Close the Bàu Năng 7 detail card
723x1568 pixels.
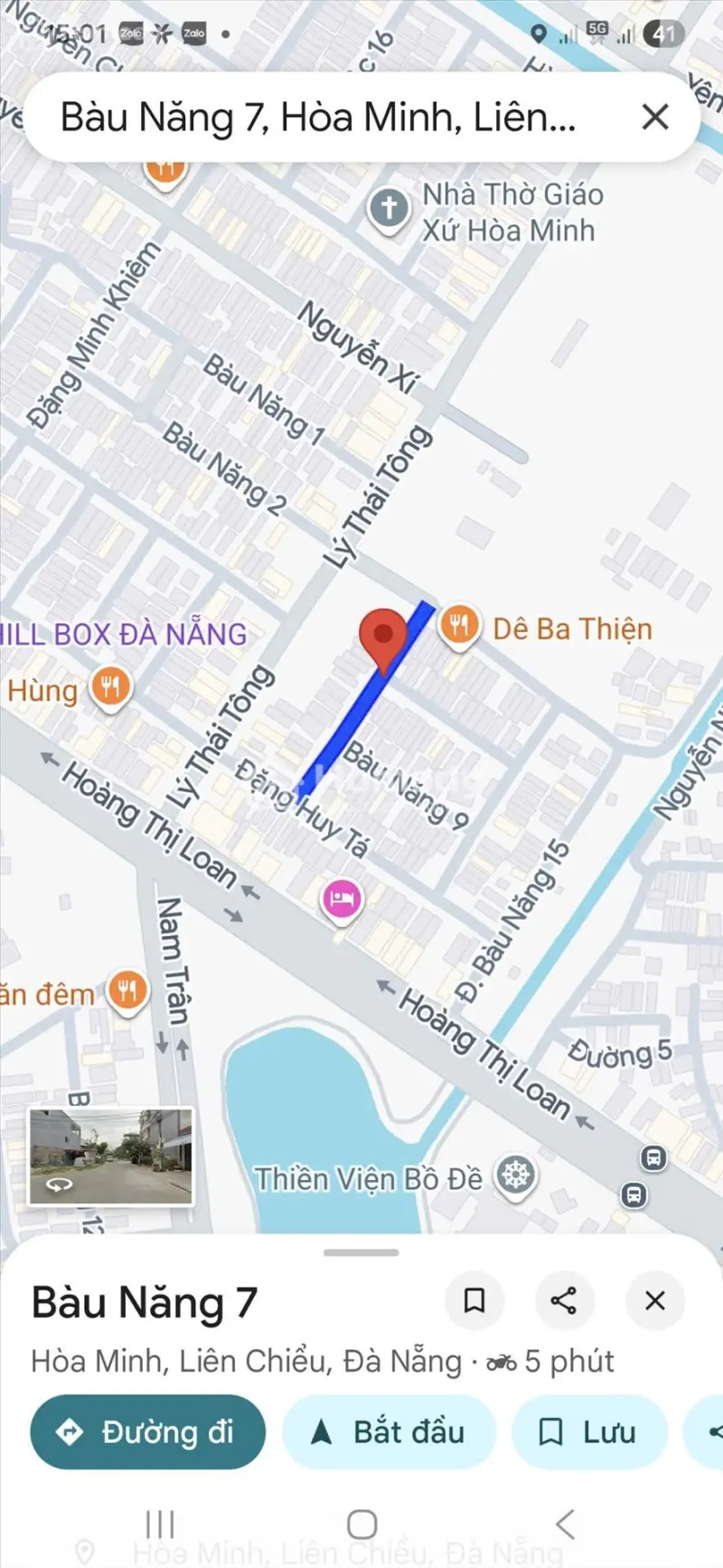click(654, 1300)
